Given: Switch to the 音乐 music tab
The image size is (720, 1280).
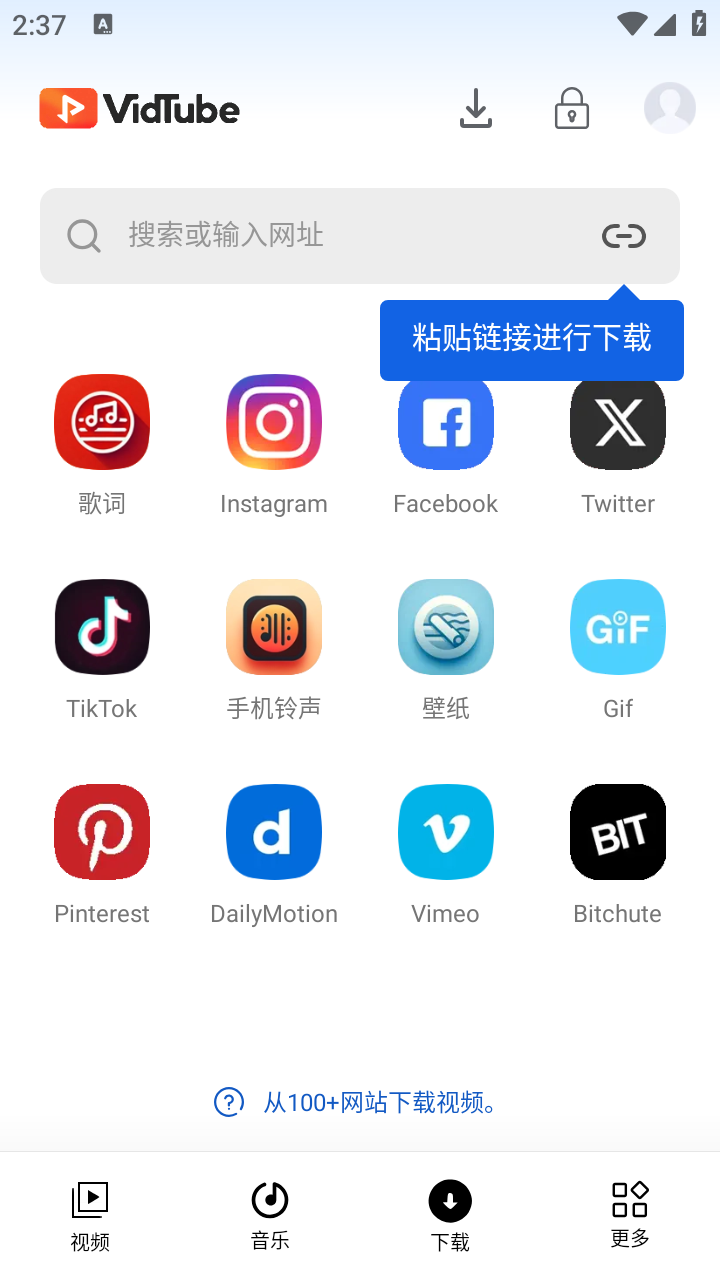Looking at the screenshot, I should click(269, 1213).
